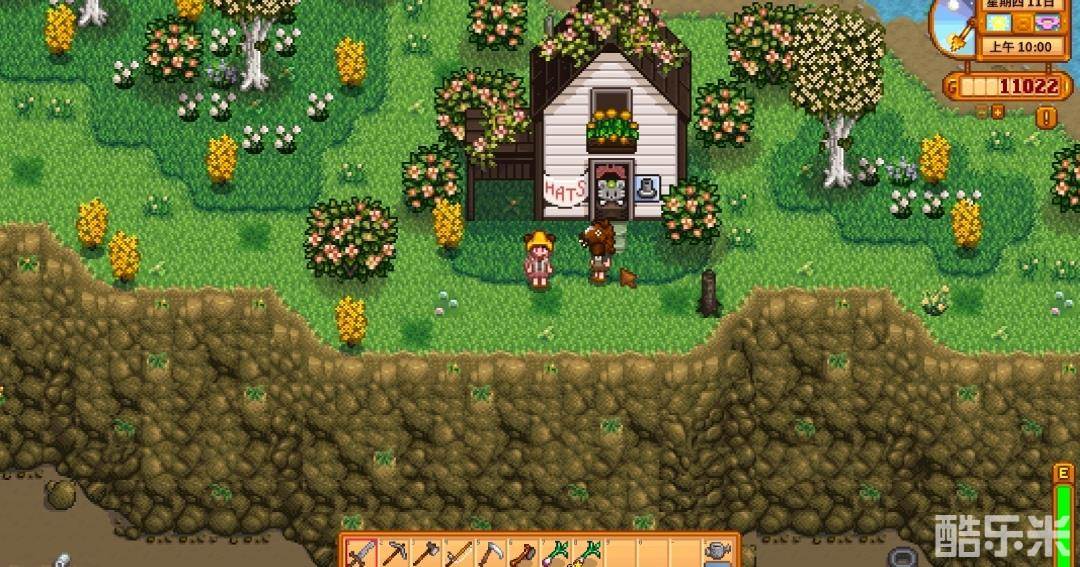Zoom out with the minus button
The height and width of the screenshot is (567, 1080).
pos(981,113)
